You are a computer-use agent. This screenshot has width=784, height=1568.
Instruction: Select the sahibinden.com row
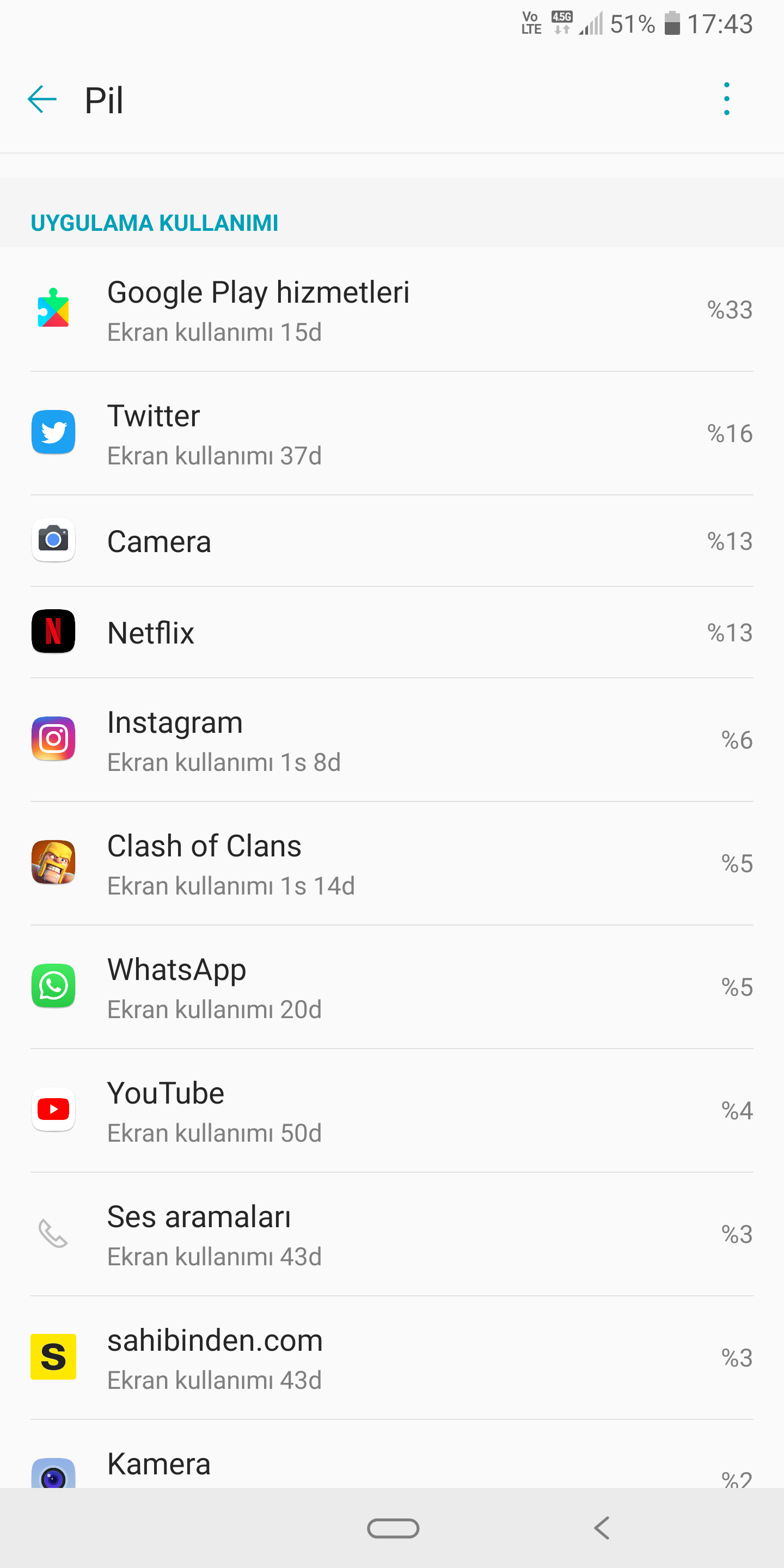point(391,1358)
